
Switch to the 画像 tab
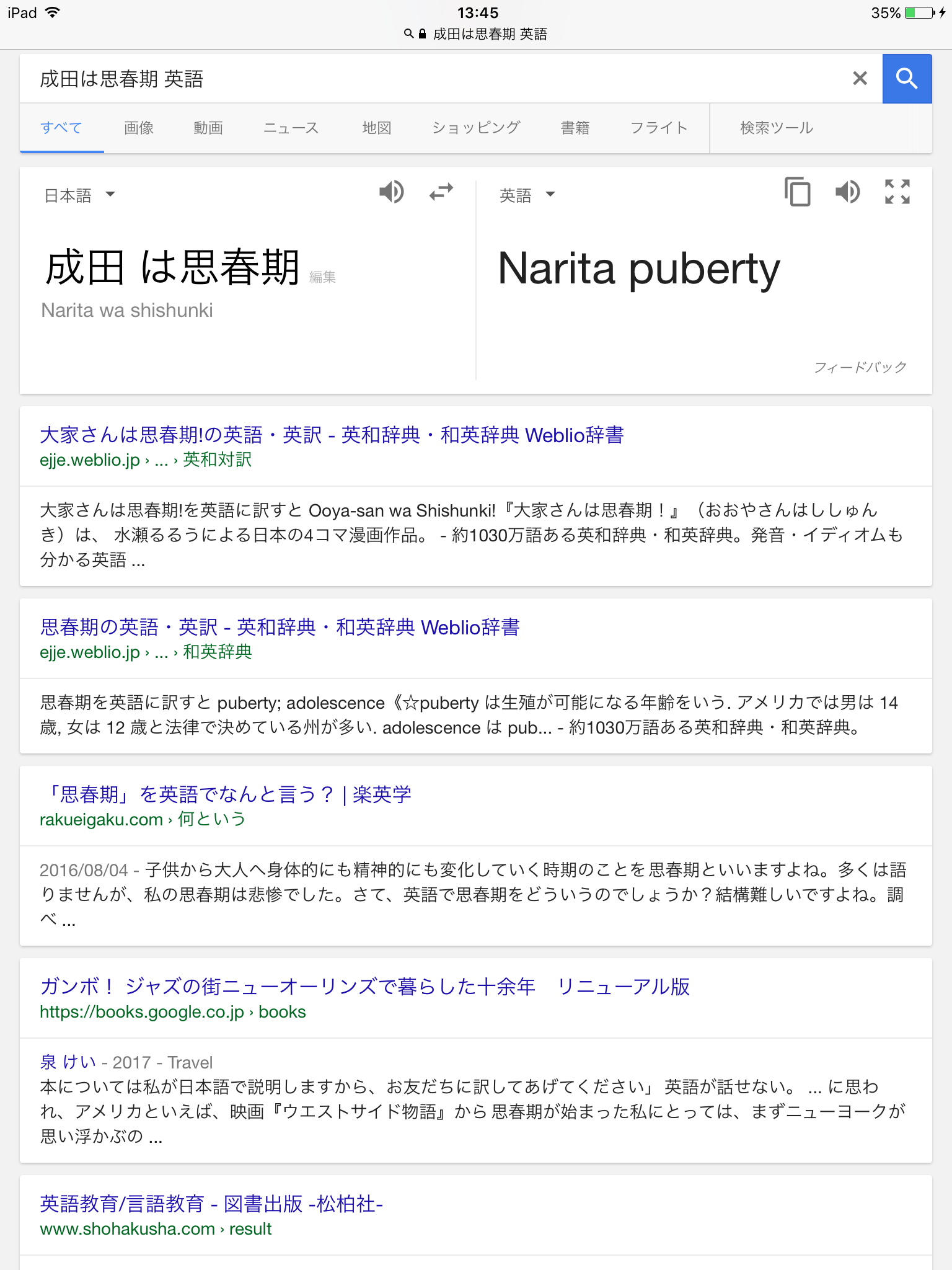click(x=138, y=128)
